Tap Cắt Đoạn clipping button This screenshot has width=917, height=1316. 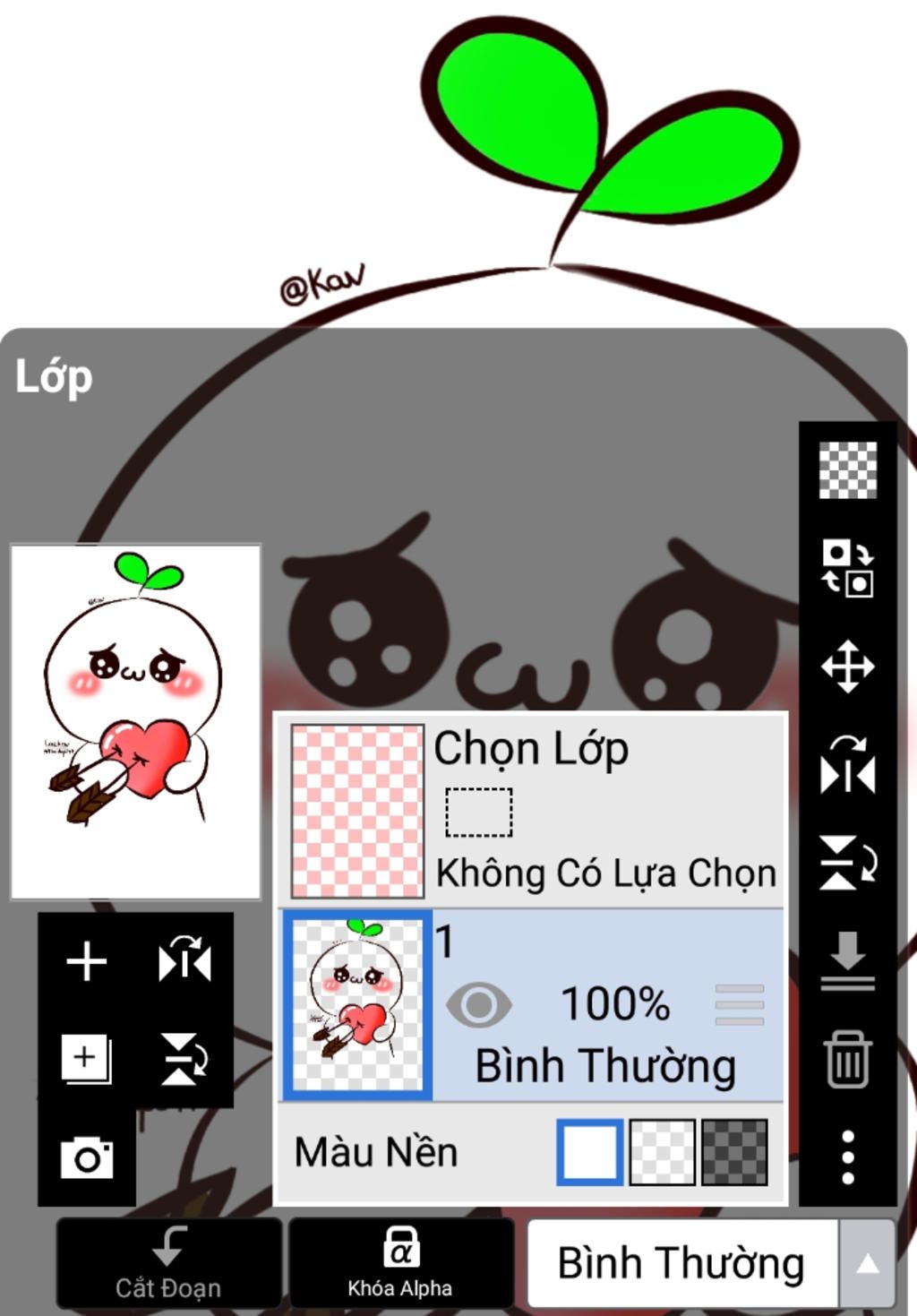pyautogui.click(x=168, y=1263)
